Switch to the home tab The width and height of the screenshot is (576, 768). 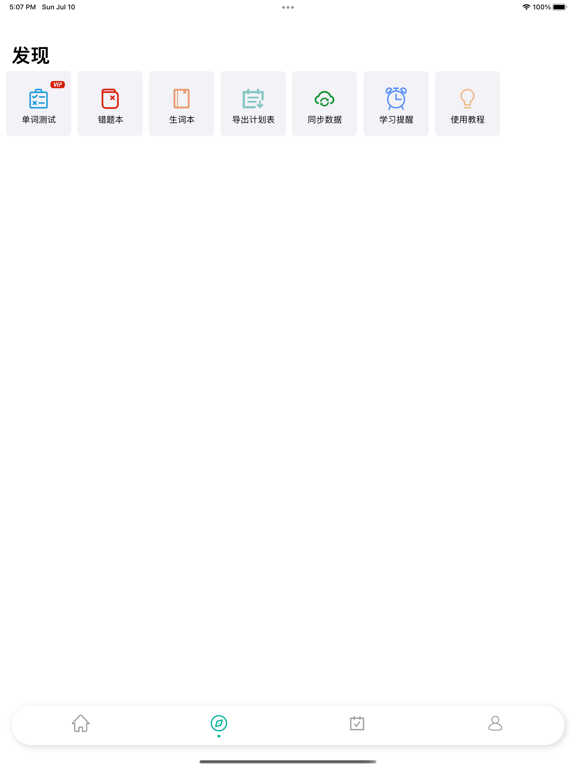coord(81,723)
